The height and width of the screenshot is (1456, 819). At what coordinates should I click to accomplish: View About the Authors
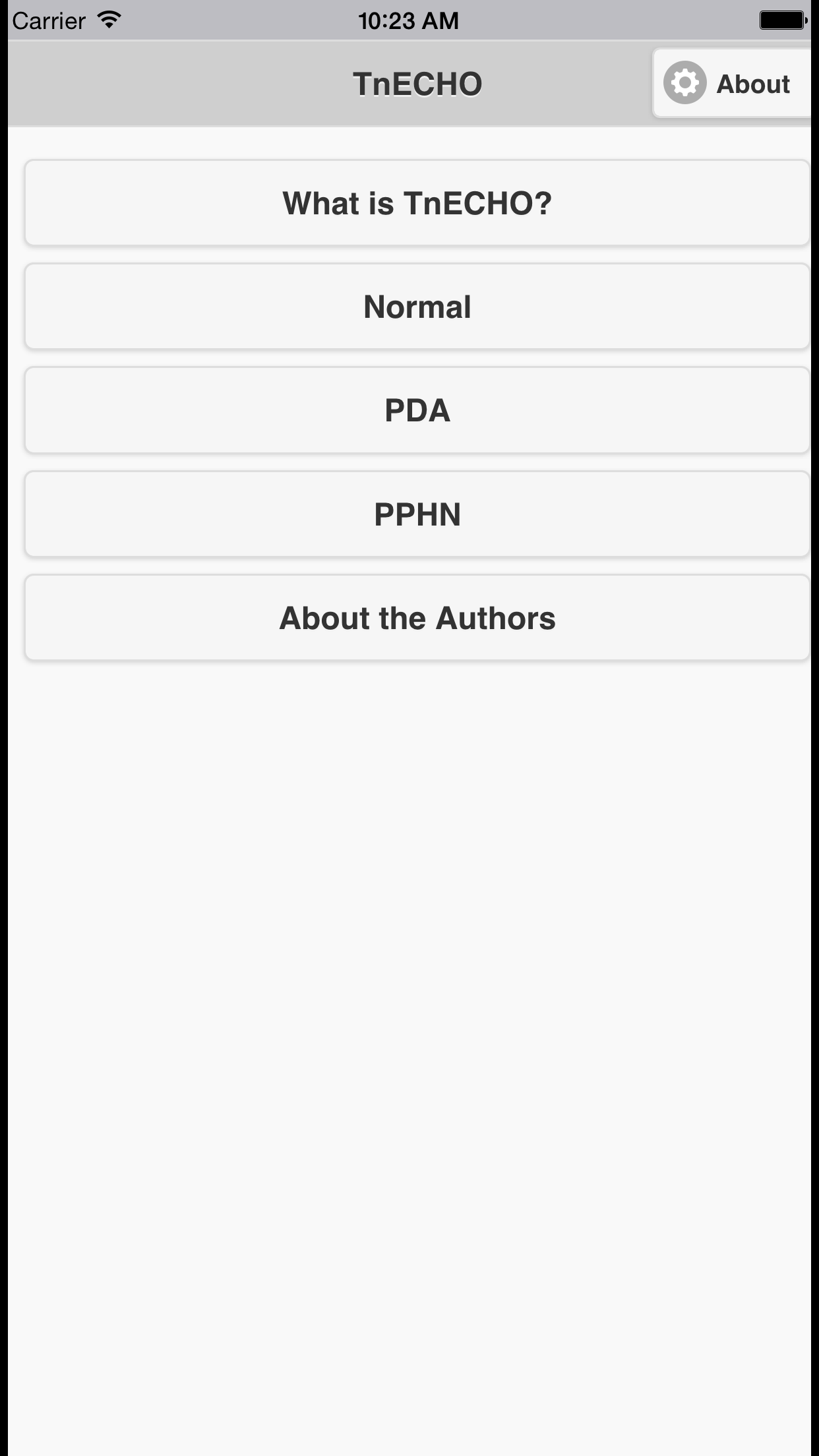pos(417,618)
